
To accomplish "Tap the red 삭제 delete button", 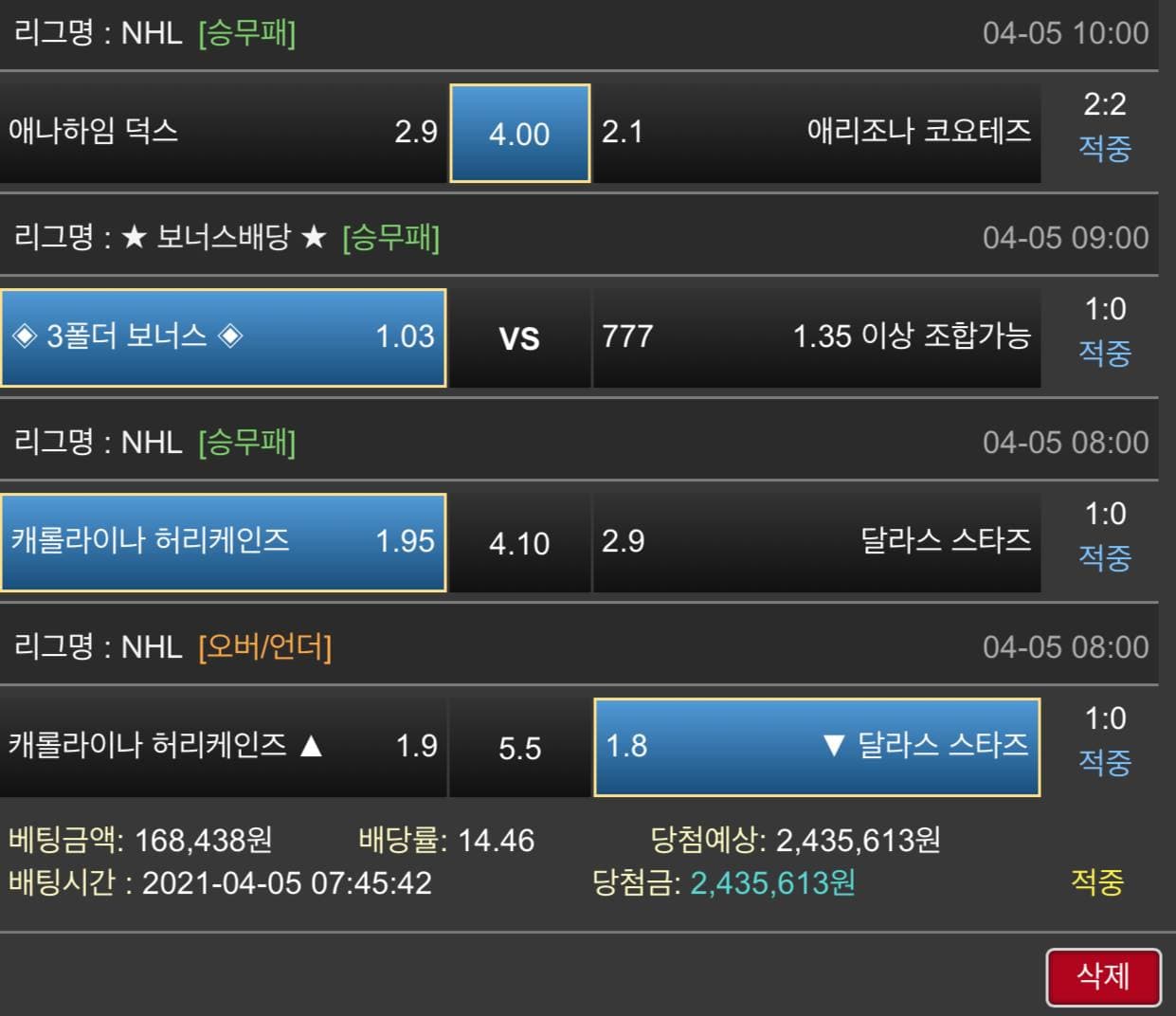I will [x=1103, y=977].
